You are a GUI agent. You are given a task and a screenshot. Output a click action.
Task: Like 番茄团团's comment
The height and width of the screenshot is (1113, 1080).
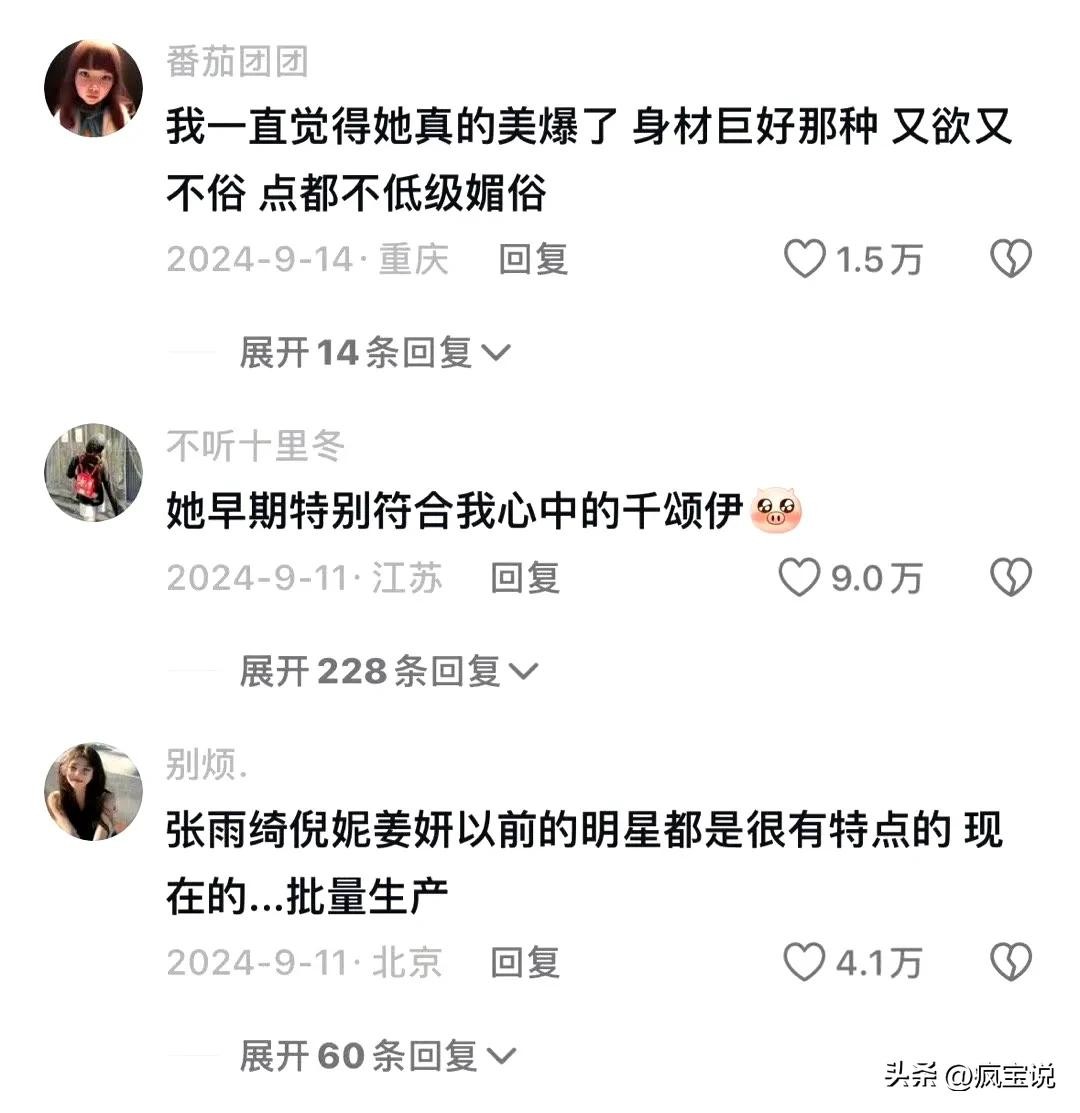tap(804, 260)
